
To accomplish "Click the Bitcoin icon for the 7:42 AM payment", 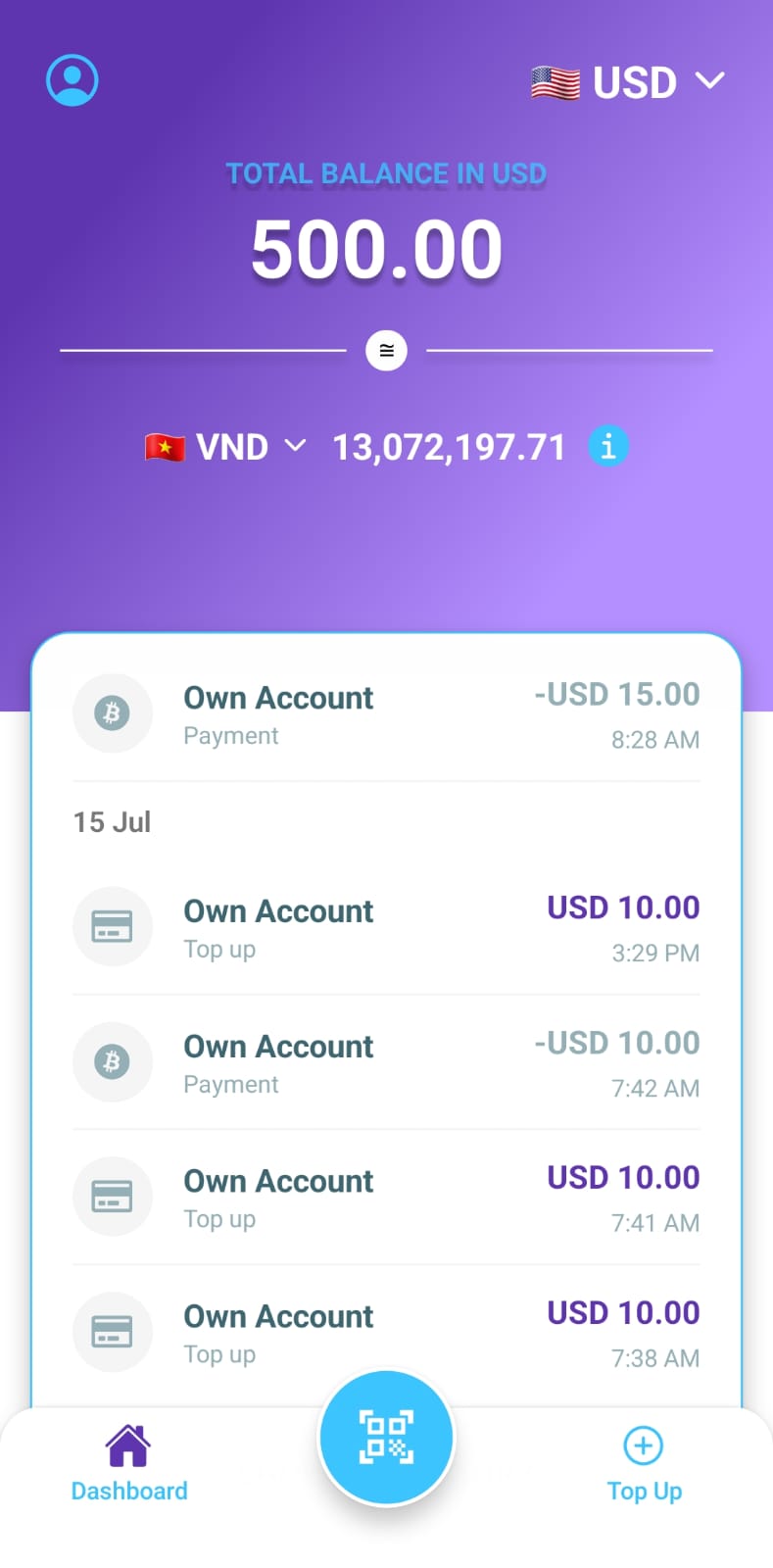I will 113,1061.
